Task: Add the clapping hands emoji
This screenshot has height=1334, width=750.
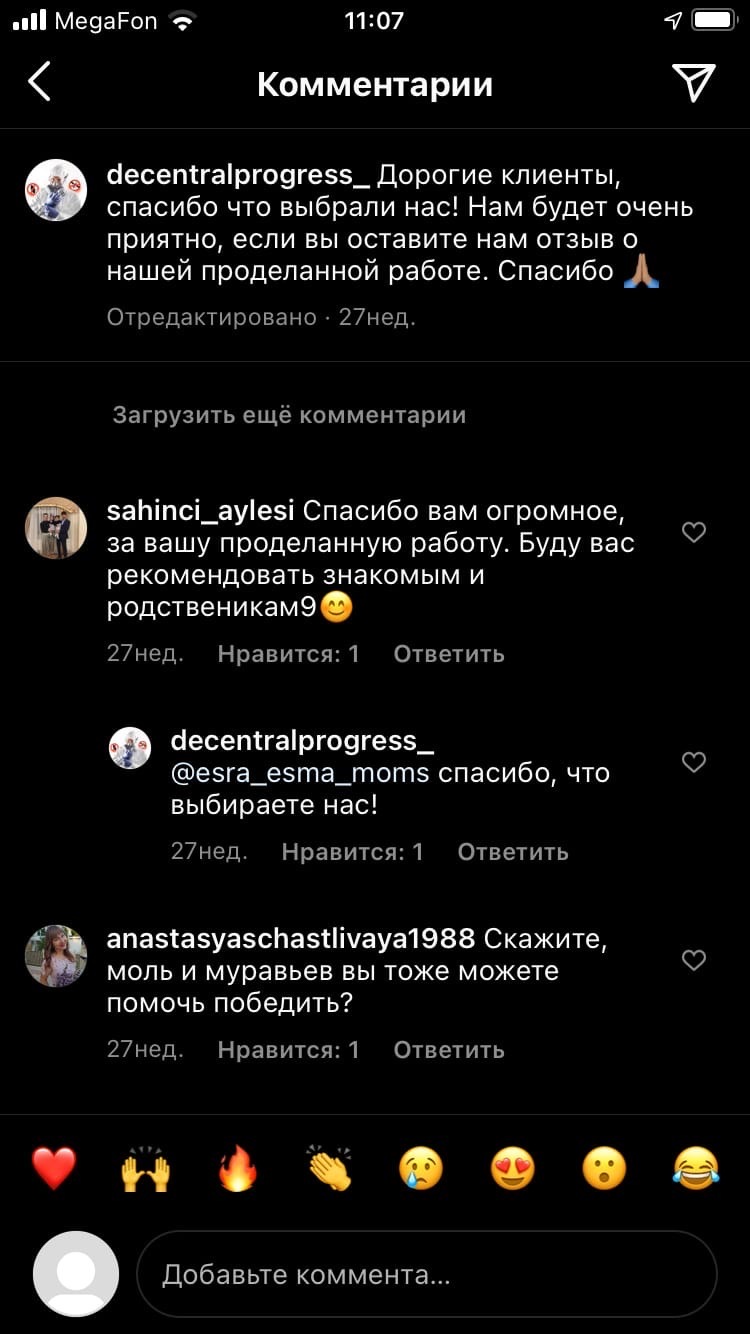Action: tap(330, 1168)
